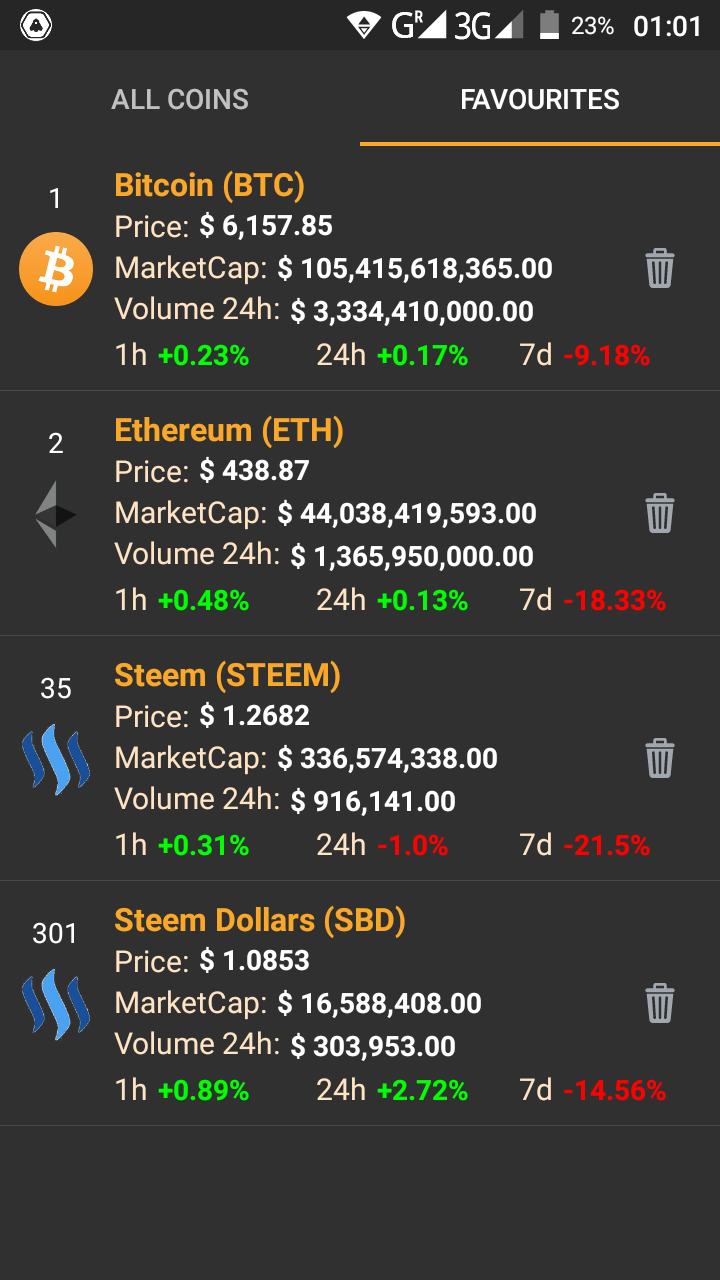The height and width of the screenshot is (1280, 720).
Task: Tap the clock in the status bar
Action: pyautogui.click(x=666, y=26)
